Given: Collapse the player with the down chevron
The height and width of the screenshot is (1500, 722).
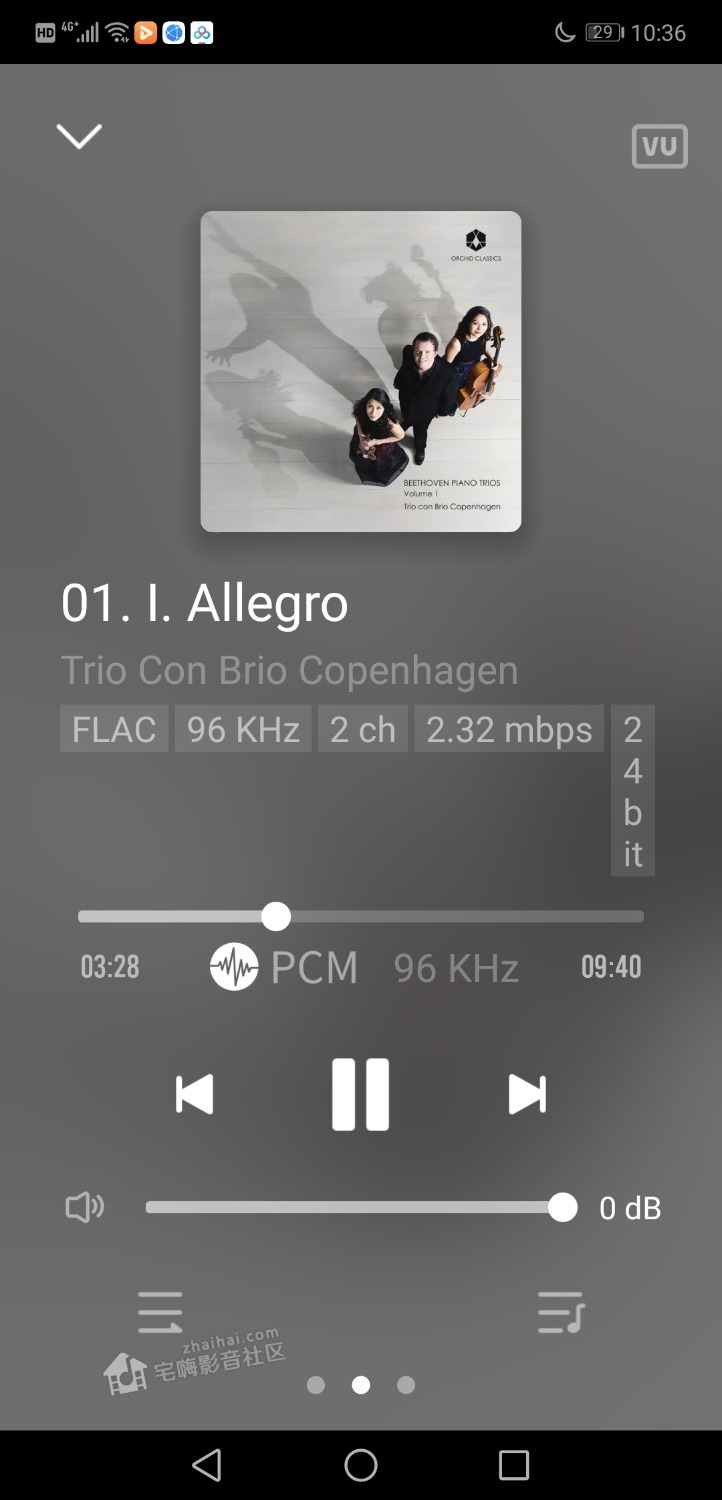Looking at the screenshot, I should 79,137.
